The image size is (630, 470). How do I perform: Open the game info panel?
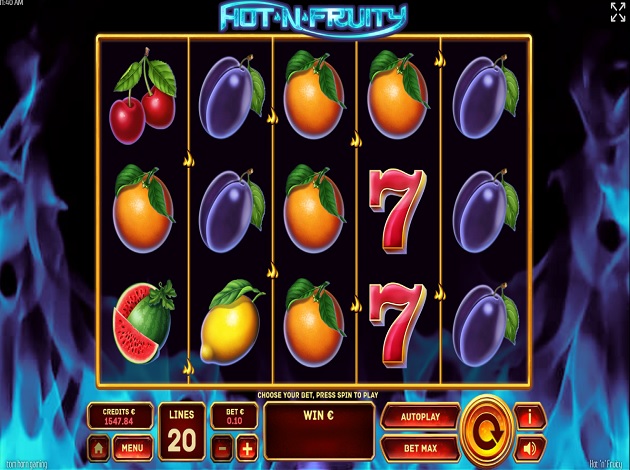coord(529,416)
